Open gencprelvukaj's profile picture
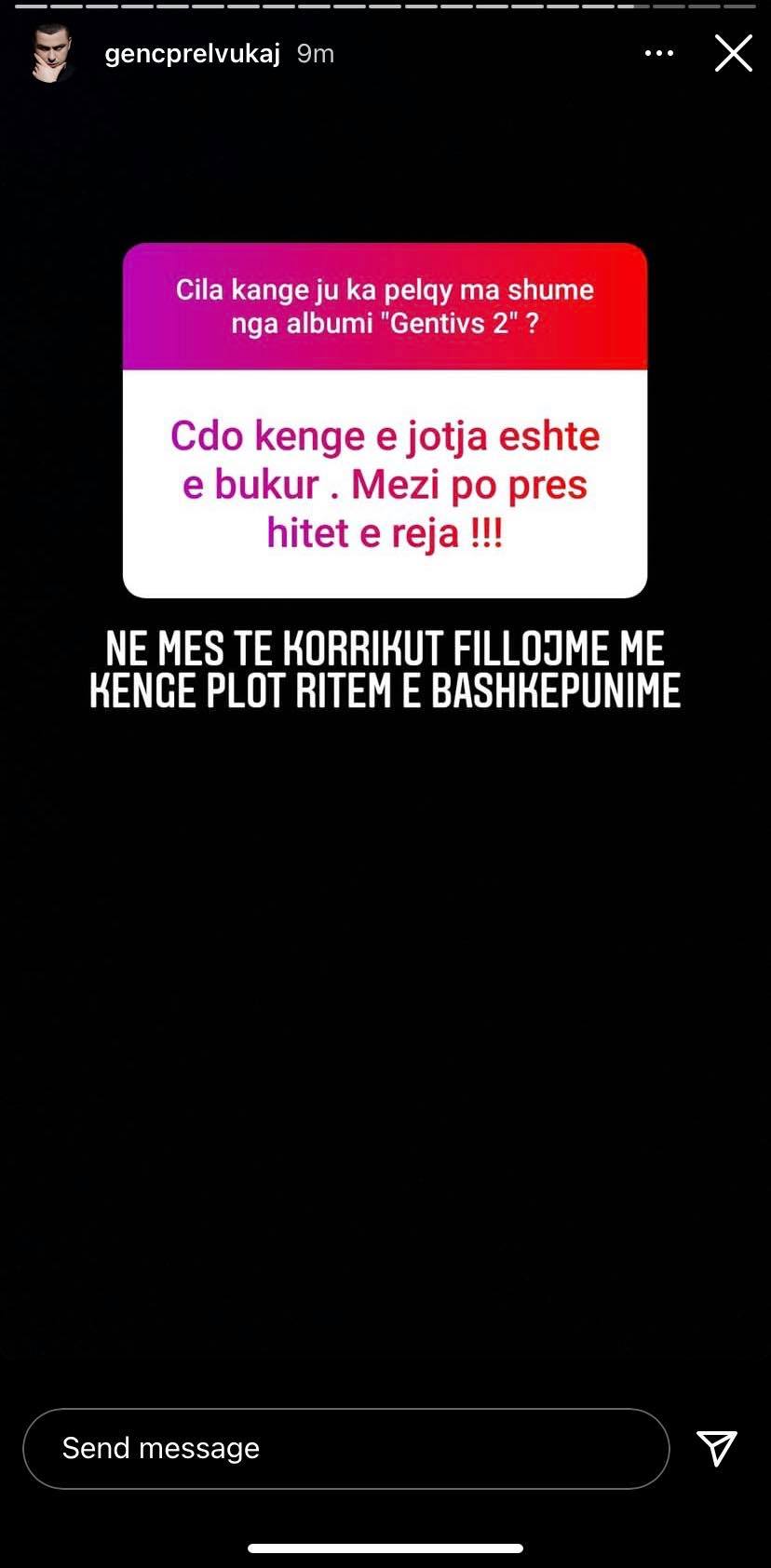The width and height of the screenshot is (771, 1568). click(53, 54)
